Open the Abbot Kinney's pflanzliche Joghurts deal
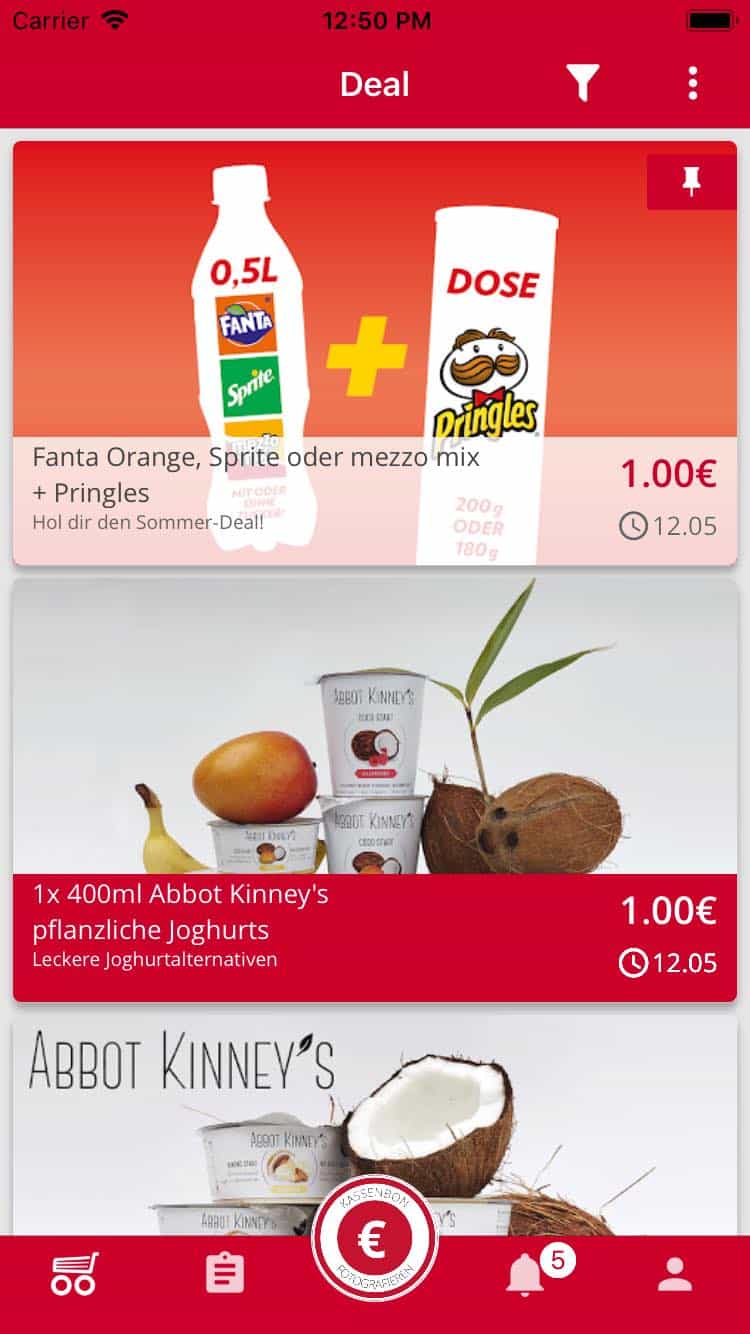The width and height of the screenshot is (750, 1334). click(x=375, y=790)
